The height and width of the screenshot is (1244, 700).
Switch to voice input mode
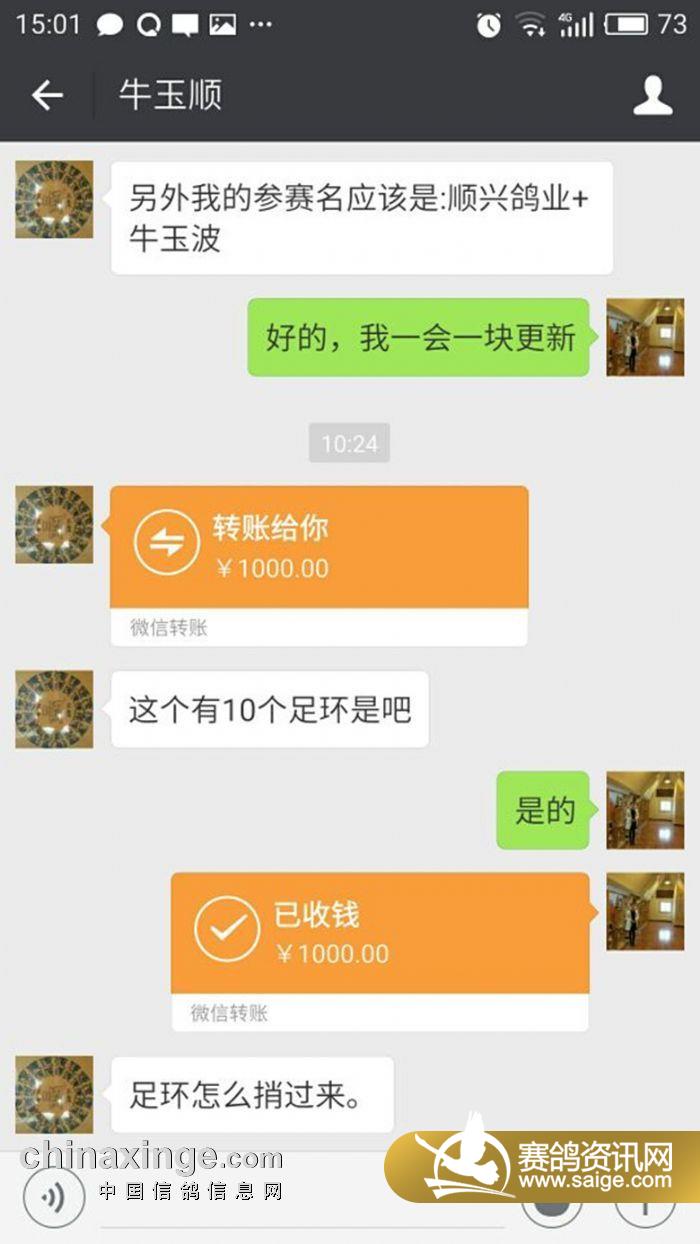point(54,1197)
